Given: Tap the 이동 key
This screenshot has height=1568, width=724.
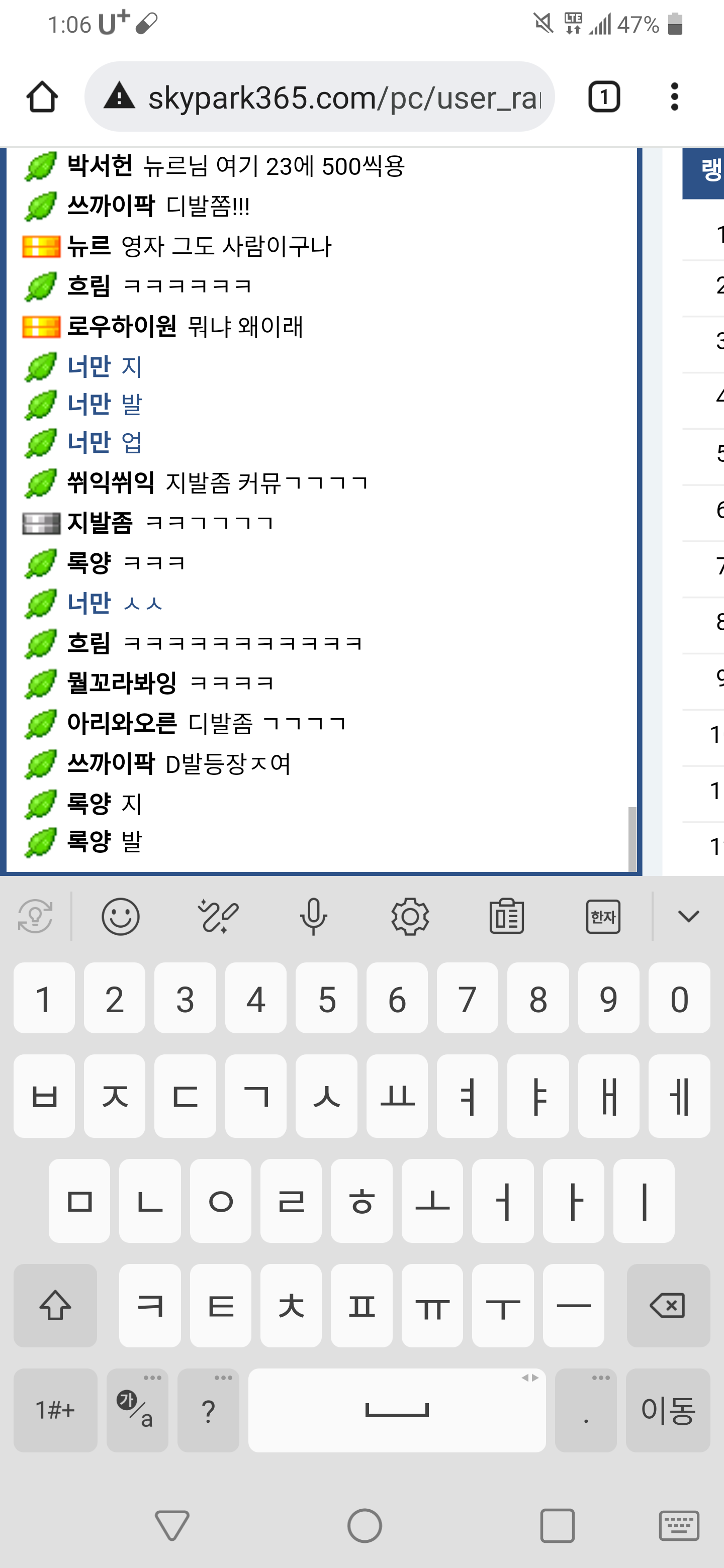Looking at the screenshot, I should coord(667,1410).
